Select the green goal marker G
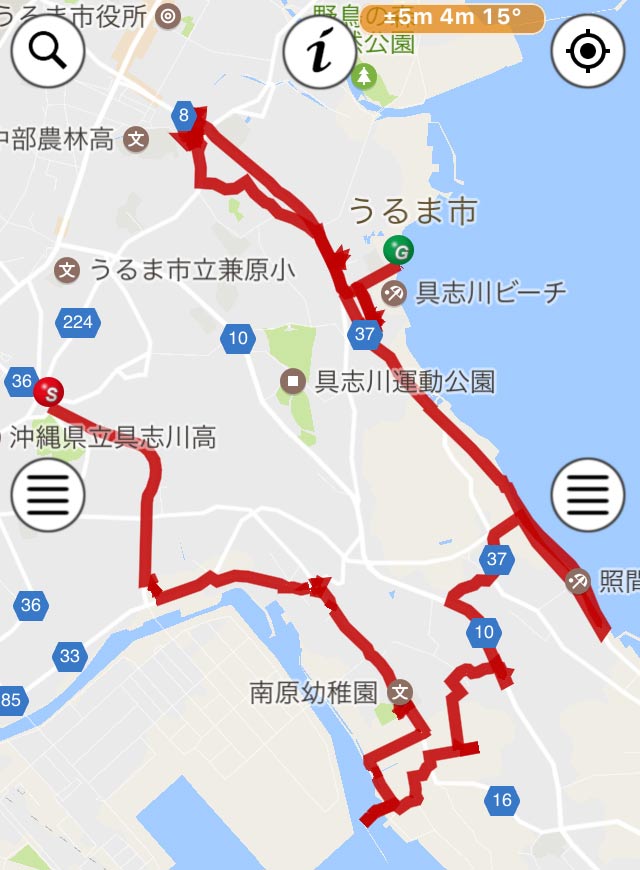 pos(398,250)
